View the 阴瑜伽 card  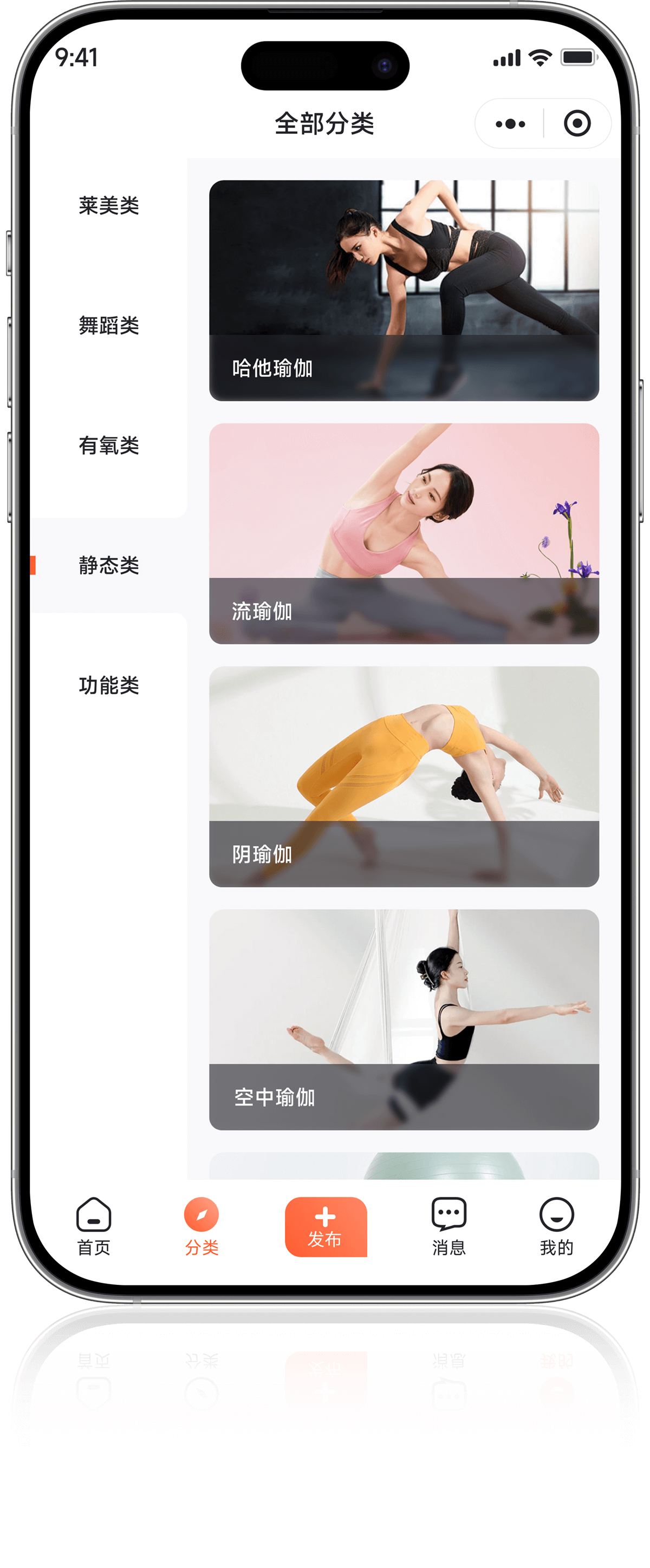[404, 776]
